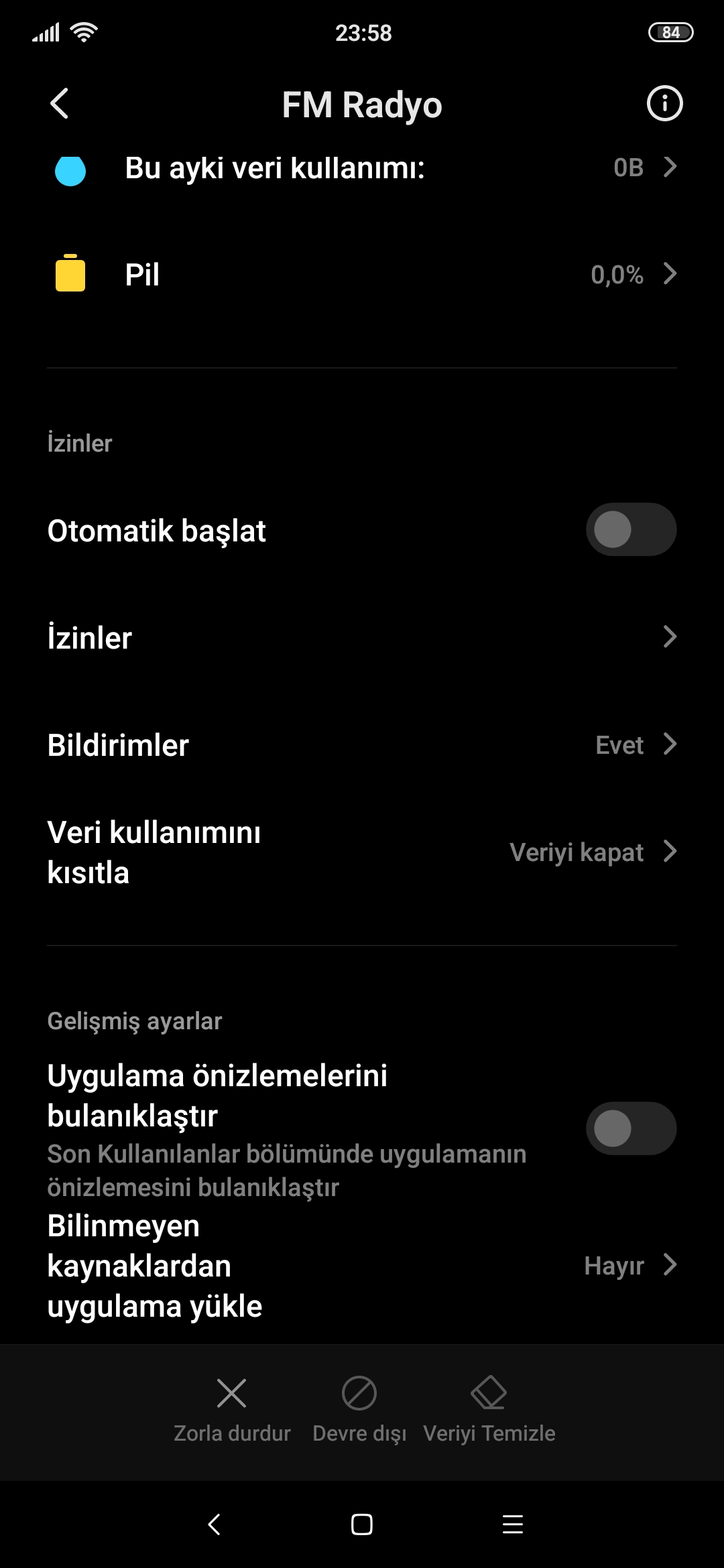This screenshot has height=1568, width=724.
Task: Open the İzinler permissions row
Action: (362, 637)
